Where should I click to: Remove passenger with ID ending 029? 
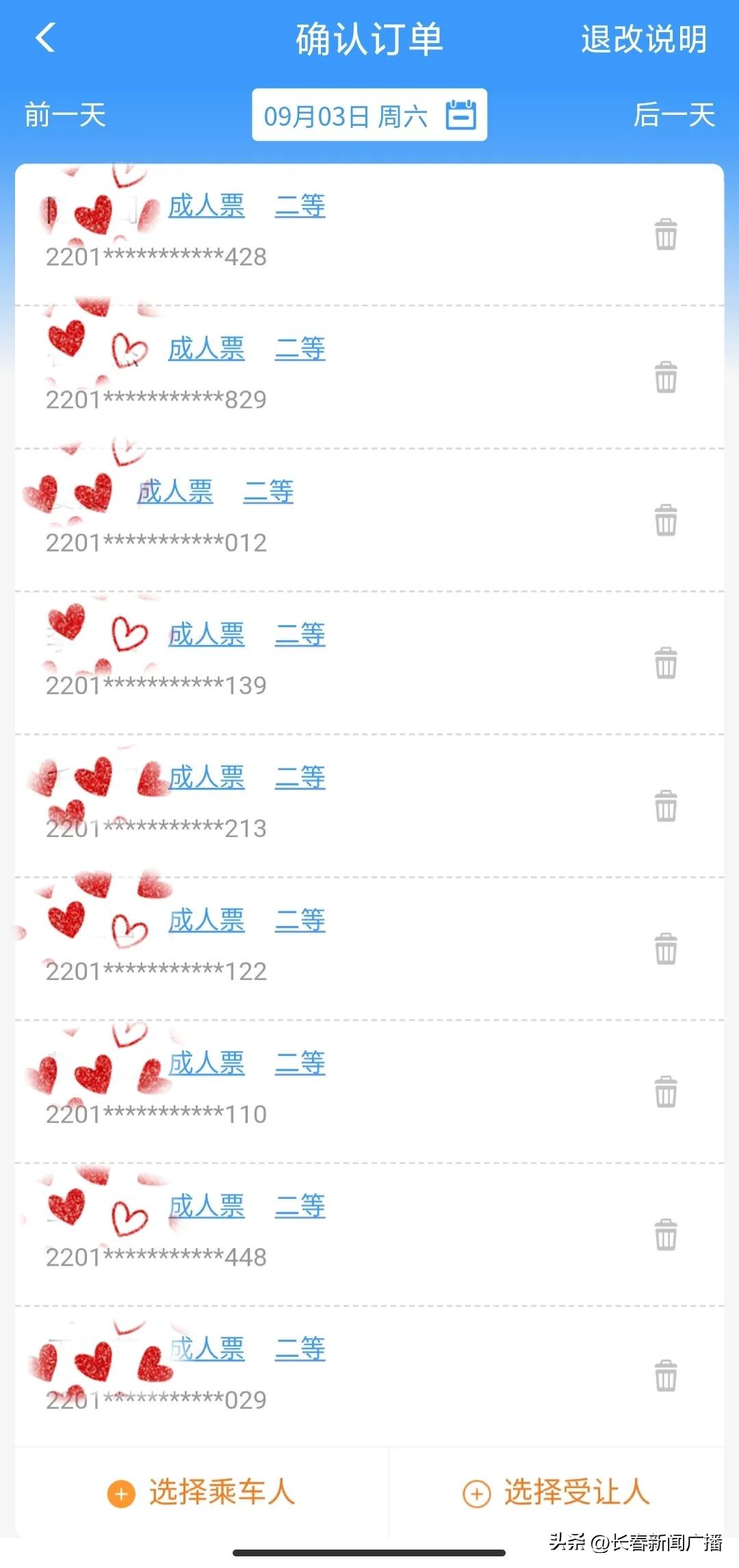tap(666, 1377)
